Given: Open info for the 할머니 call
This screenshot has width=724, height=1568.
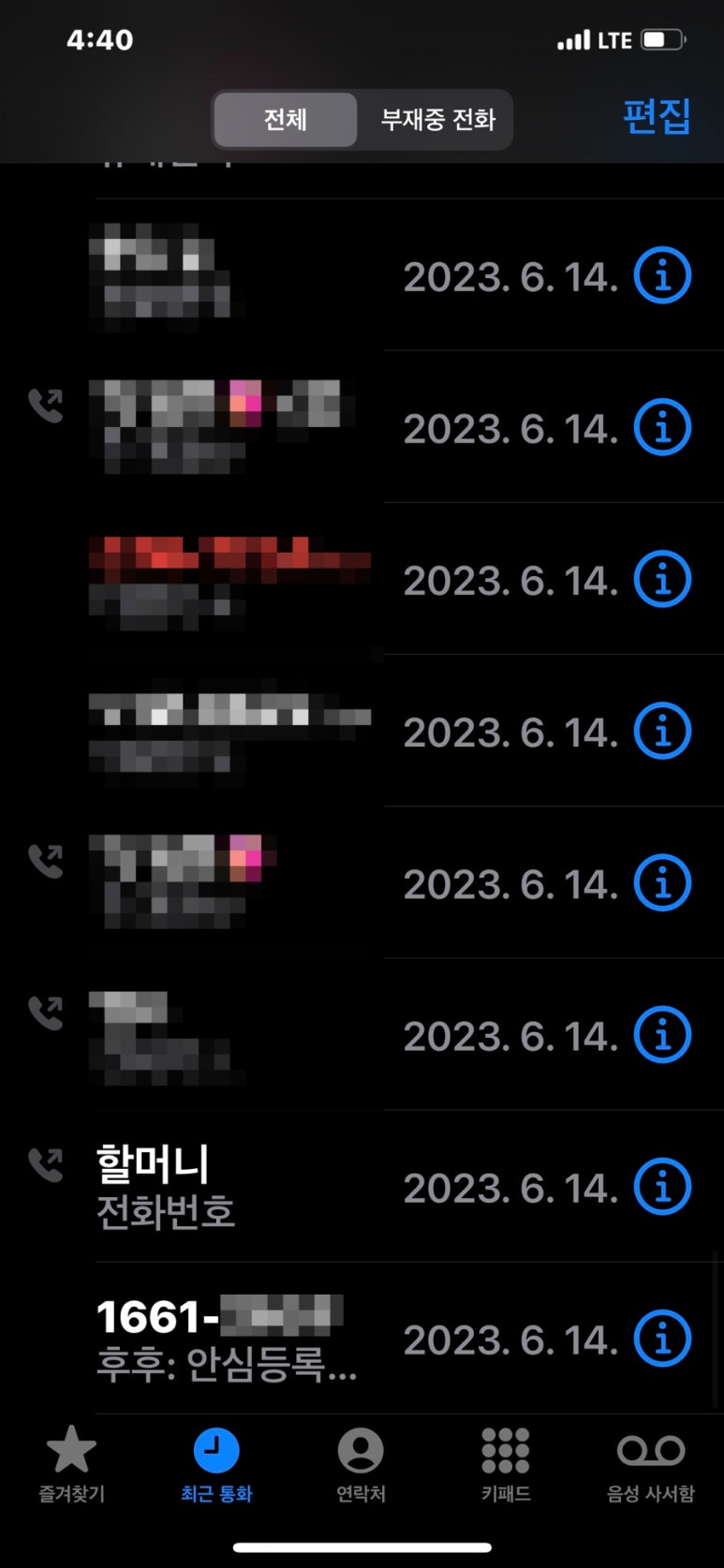Looking at the screenshot, I should coord(662,1187).
